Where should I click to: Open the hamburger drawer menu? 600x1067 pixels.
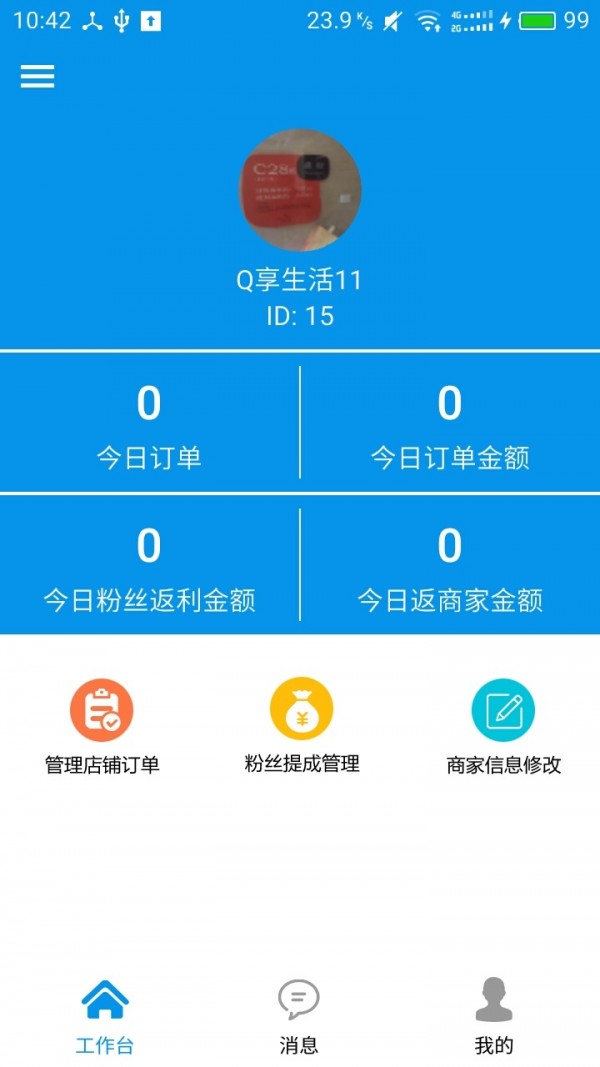[37, 76]
